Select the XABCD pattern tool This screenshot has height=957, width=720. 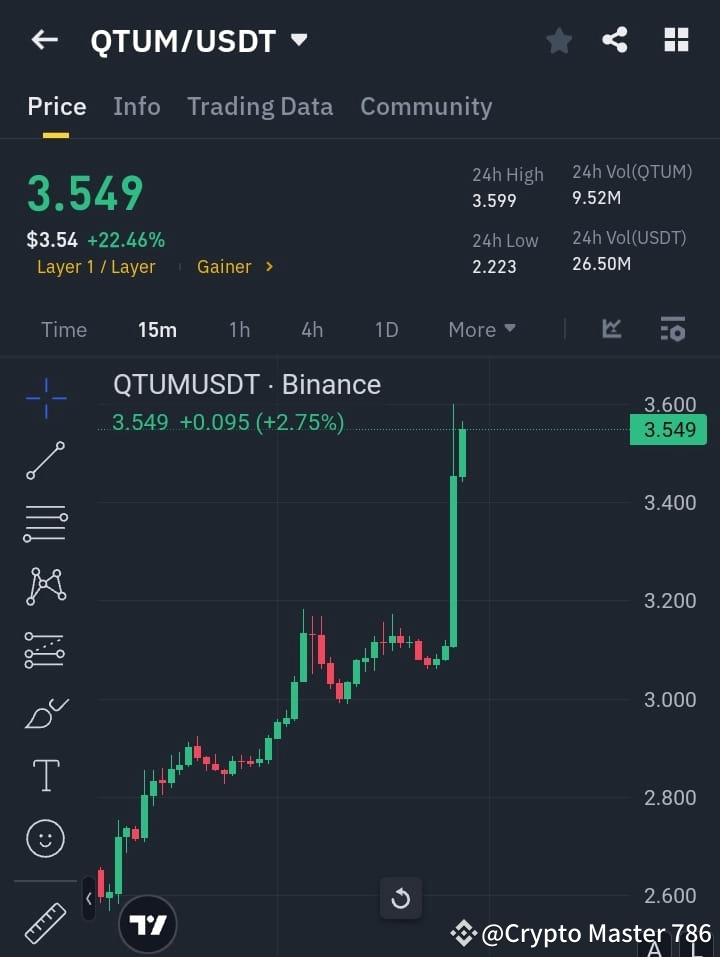point(45,587)
